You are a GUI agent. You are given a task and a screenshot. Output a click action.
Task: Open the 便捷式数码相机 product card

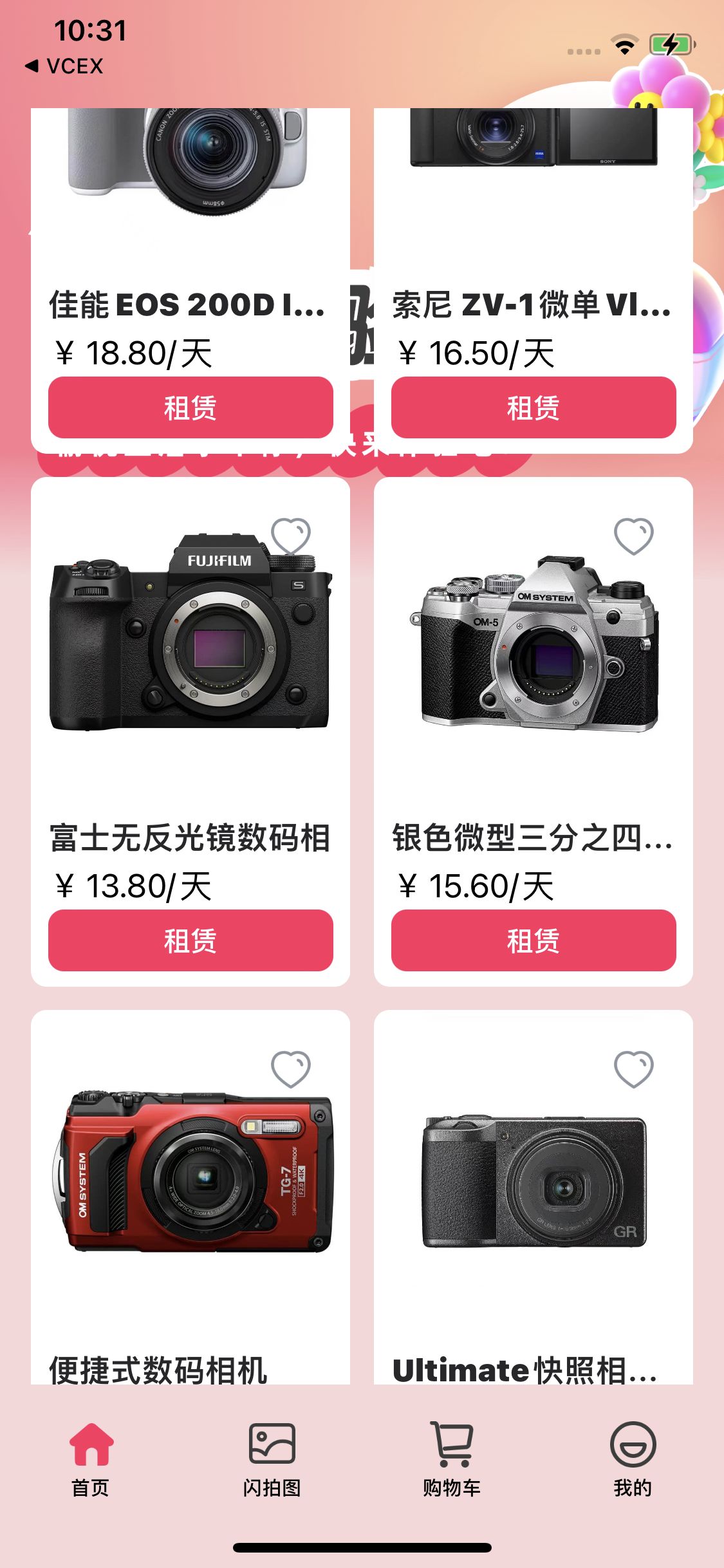(190, 1197)
